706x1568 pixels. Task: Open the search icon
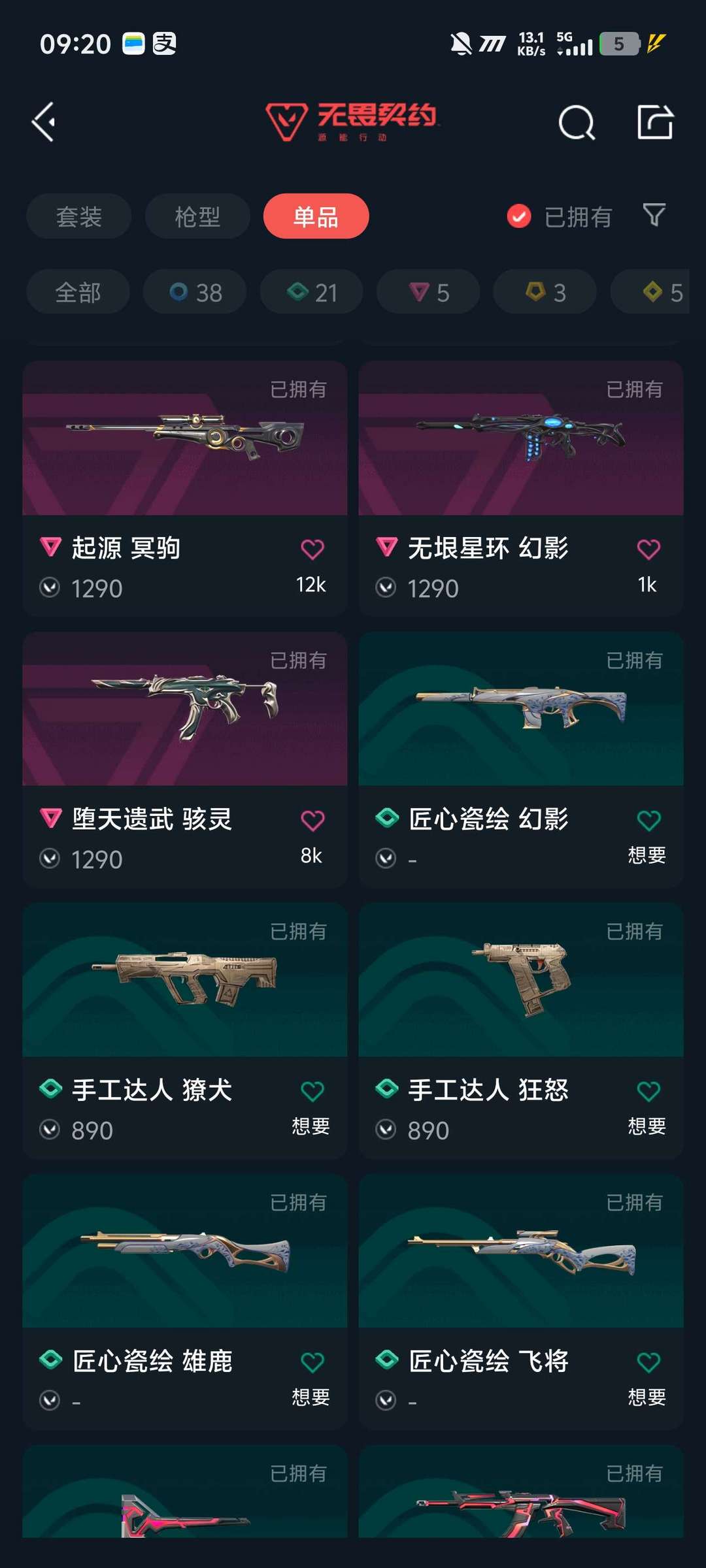click(577, 122)
